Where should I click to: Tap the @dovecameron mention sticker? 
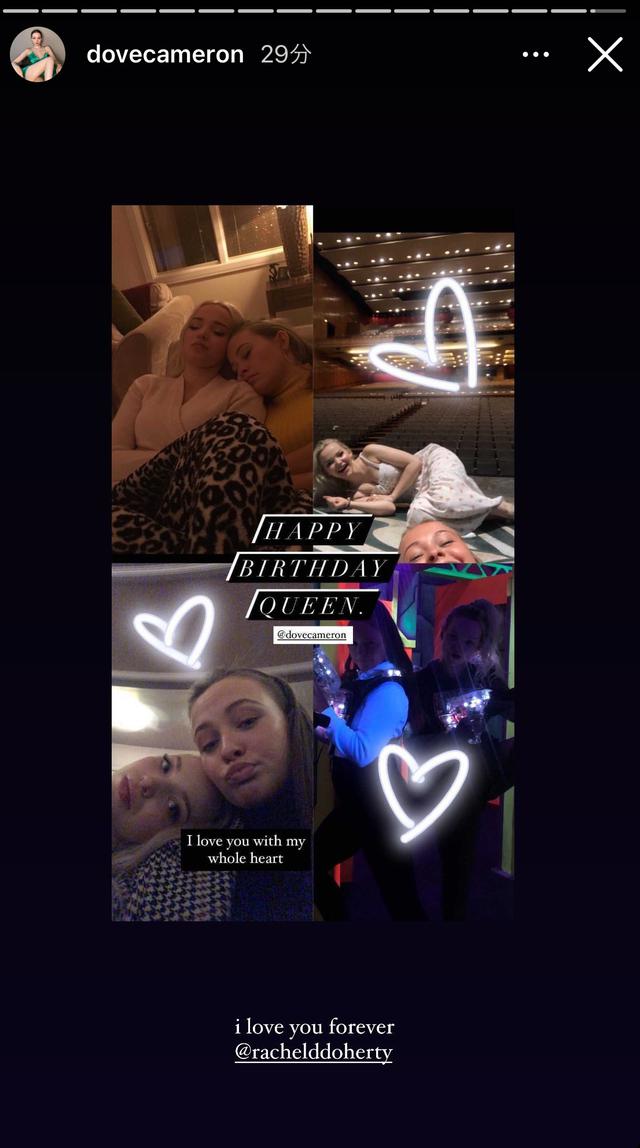pyautogui.click(x=313, y=635)
